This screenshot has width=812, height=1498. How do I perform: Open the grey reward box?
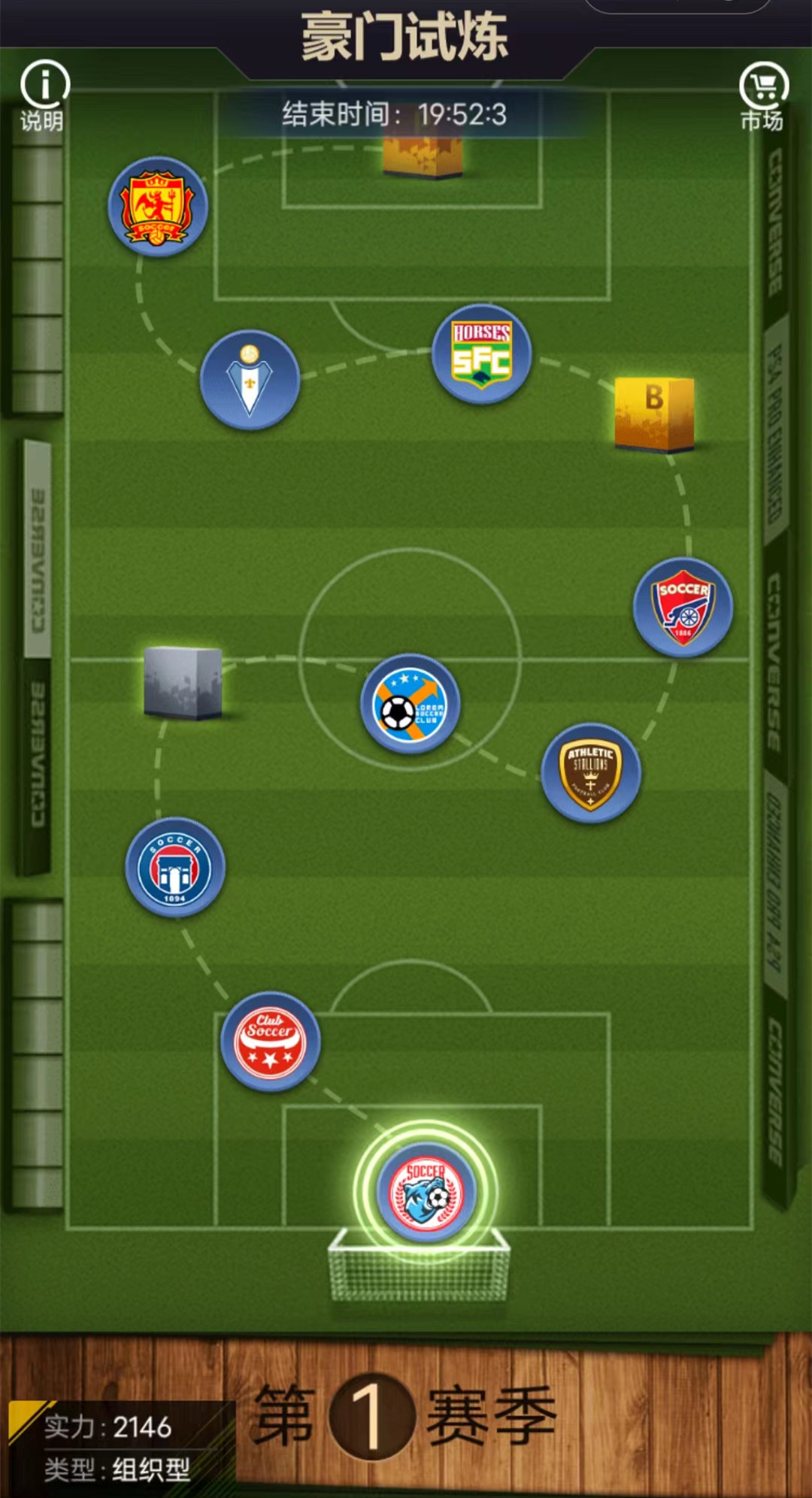point(183,682)
